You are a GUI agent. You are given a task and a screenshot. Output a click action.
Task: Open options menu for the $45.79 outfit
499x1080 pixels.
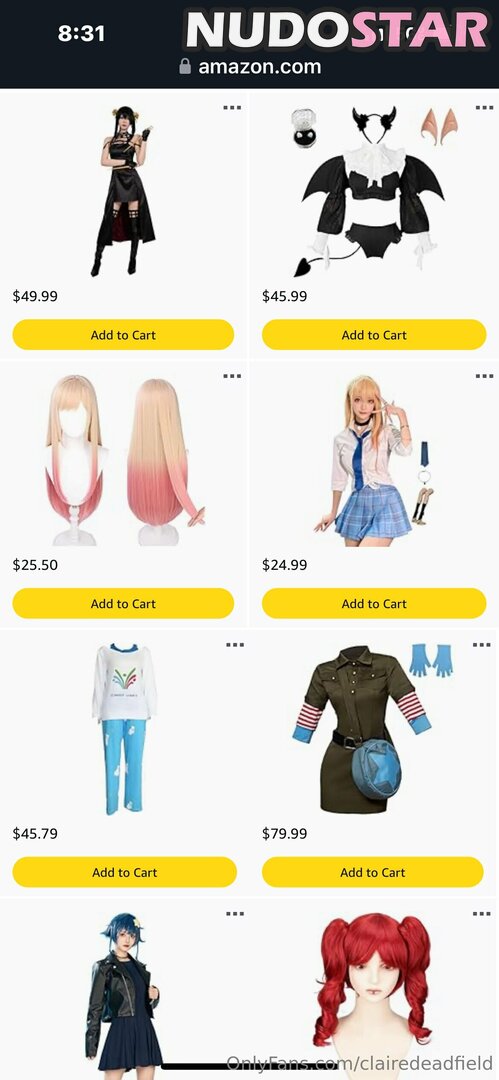pyautogui.click(x=235, y=645)
